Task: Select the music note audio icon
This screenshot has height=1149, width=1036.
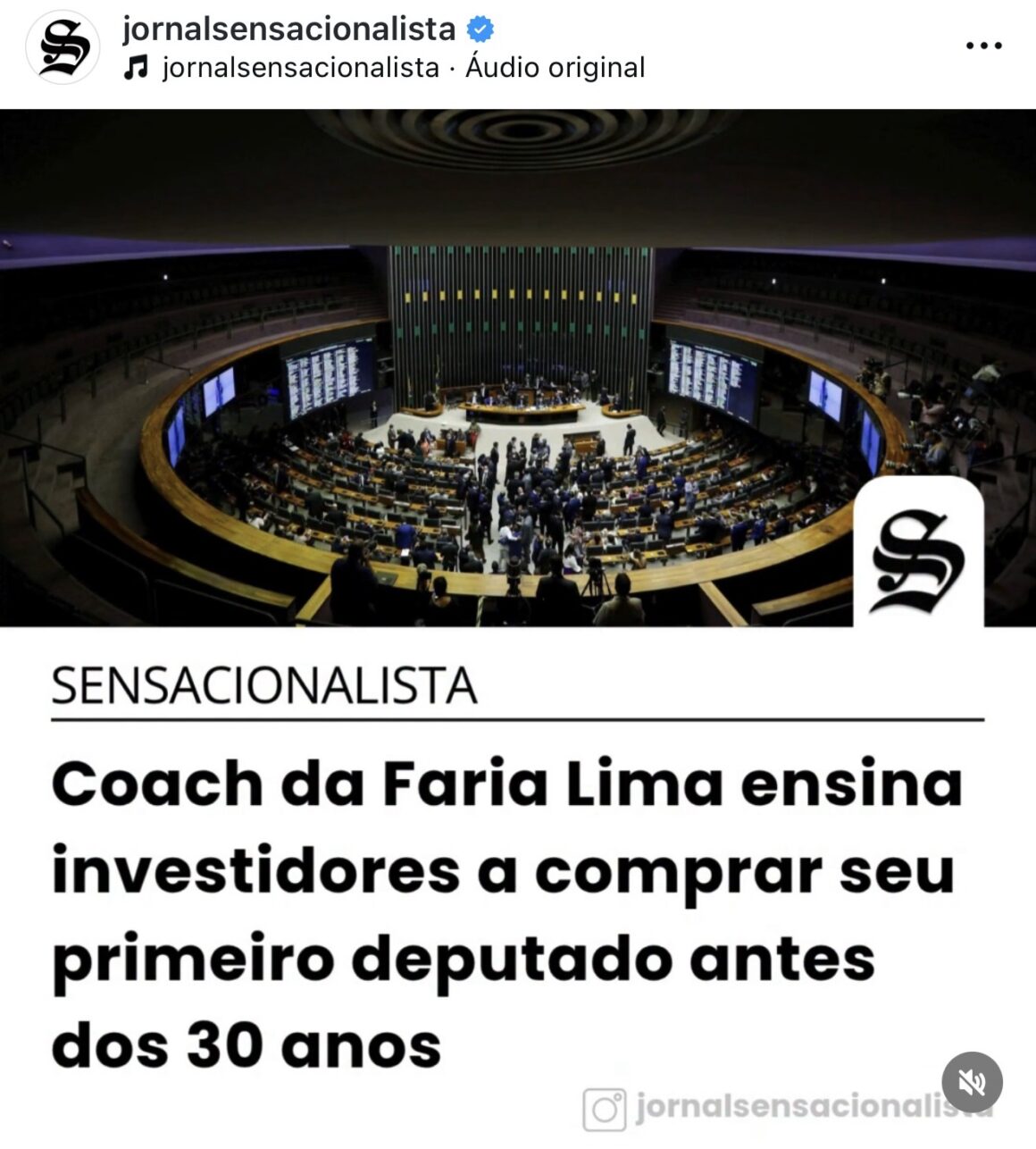Action: tap(138, 64)
